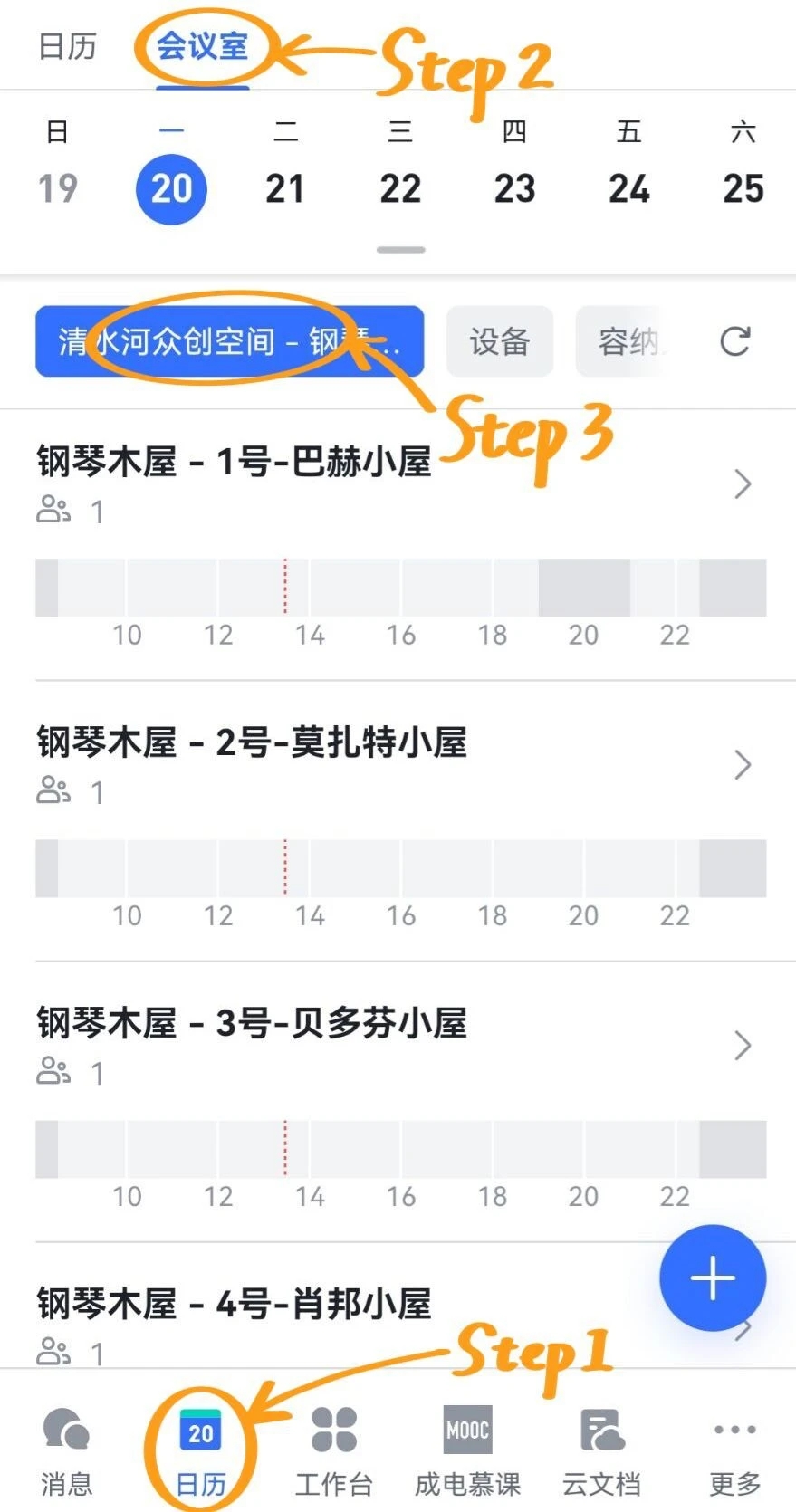Select date 21 in the week strip
Image resolution: width=796 pixels, height=1512 pixels.
tap(285, 188)
